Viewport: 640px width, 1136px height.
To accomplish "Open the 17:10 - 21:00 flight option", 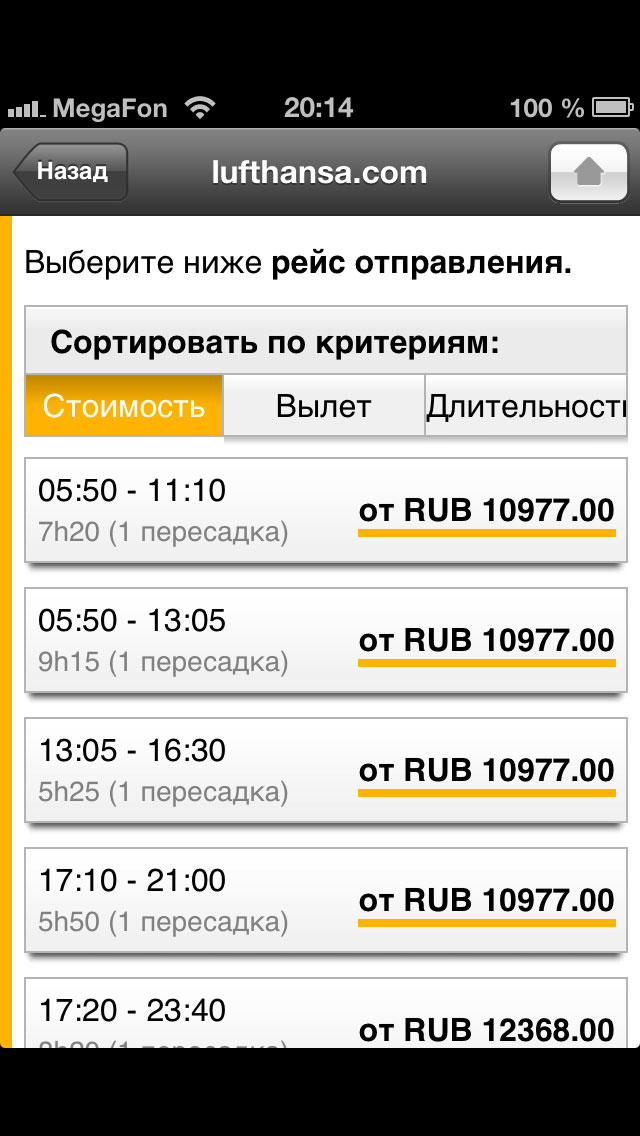I will [326, 900].
